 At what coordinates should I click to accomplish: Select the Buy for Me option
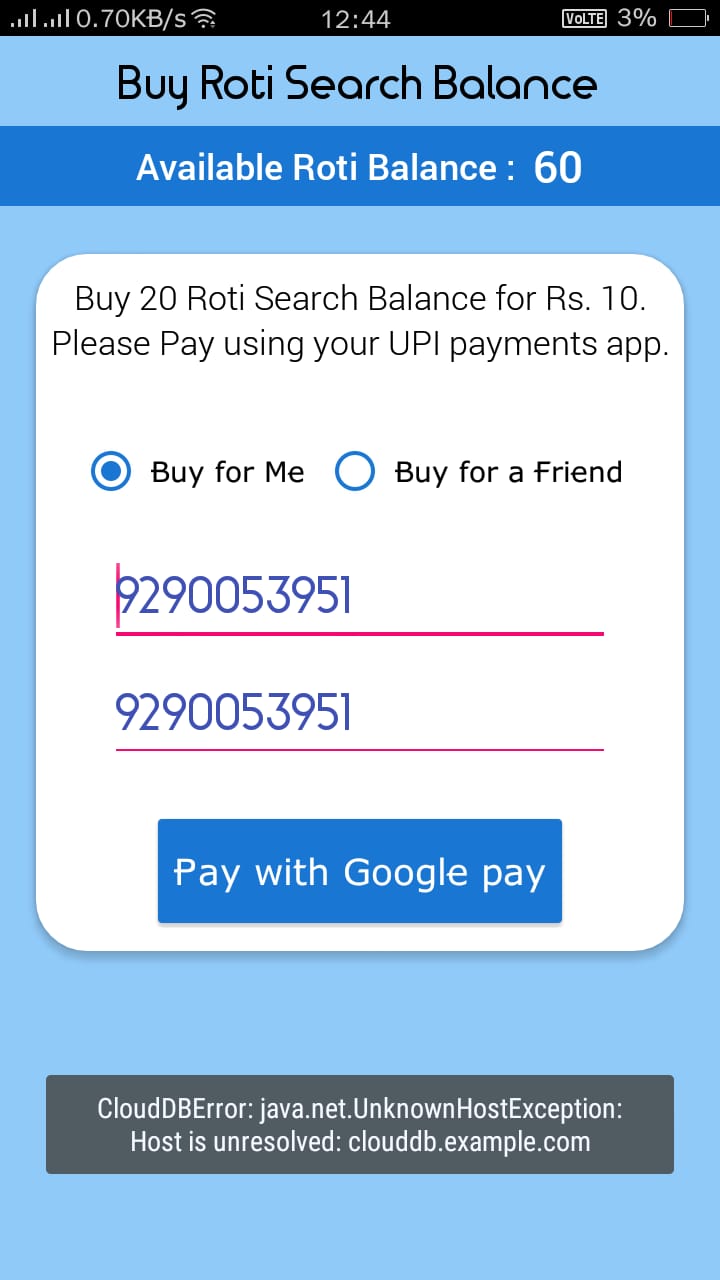pos(111,471)
